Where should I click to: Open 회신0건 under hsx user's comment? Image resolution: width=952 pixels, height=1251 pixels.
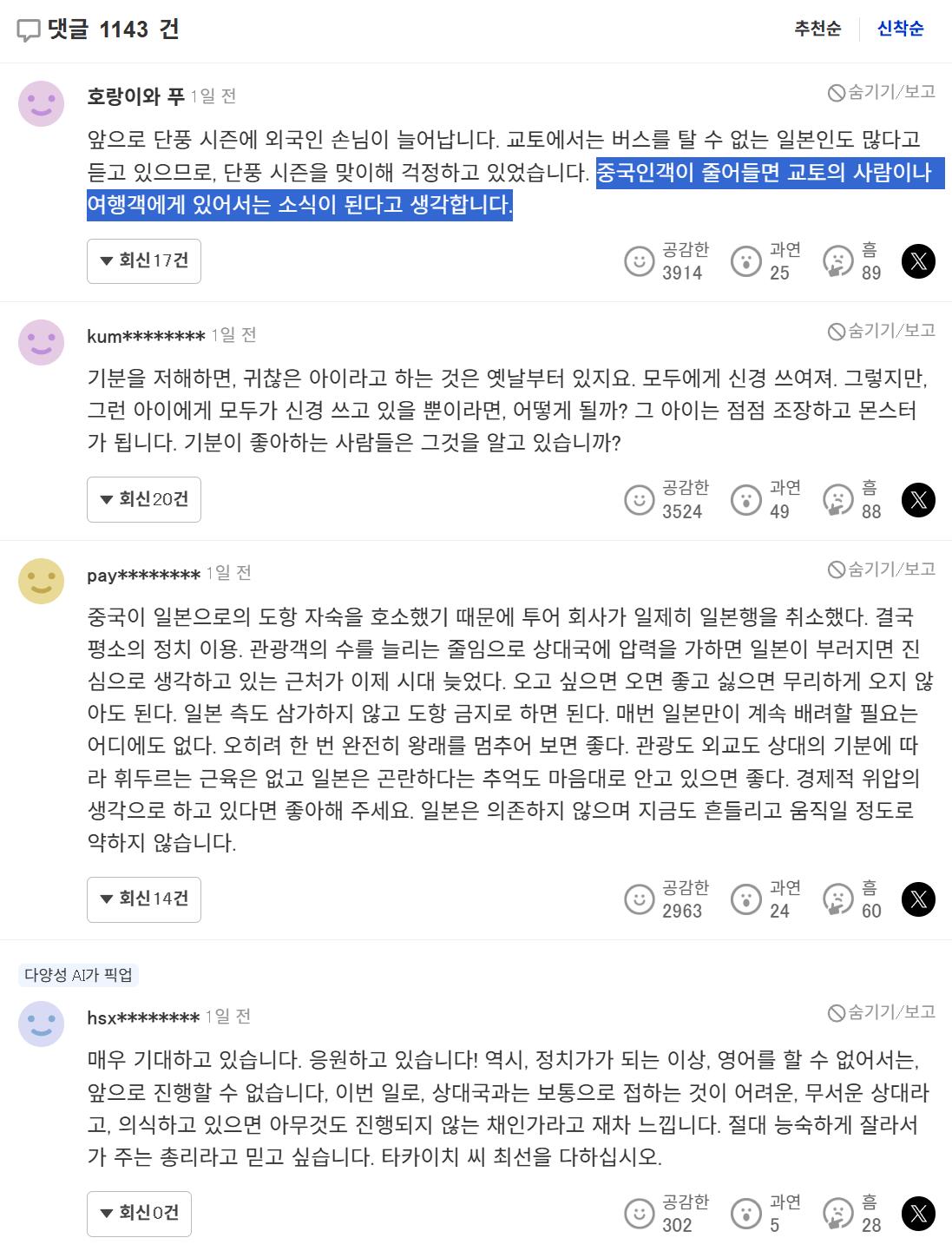coord(139,1213)
